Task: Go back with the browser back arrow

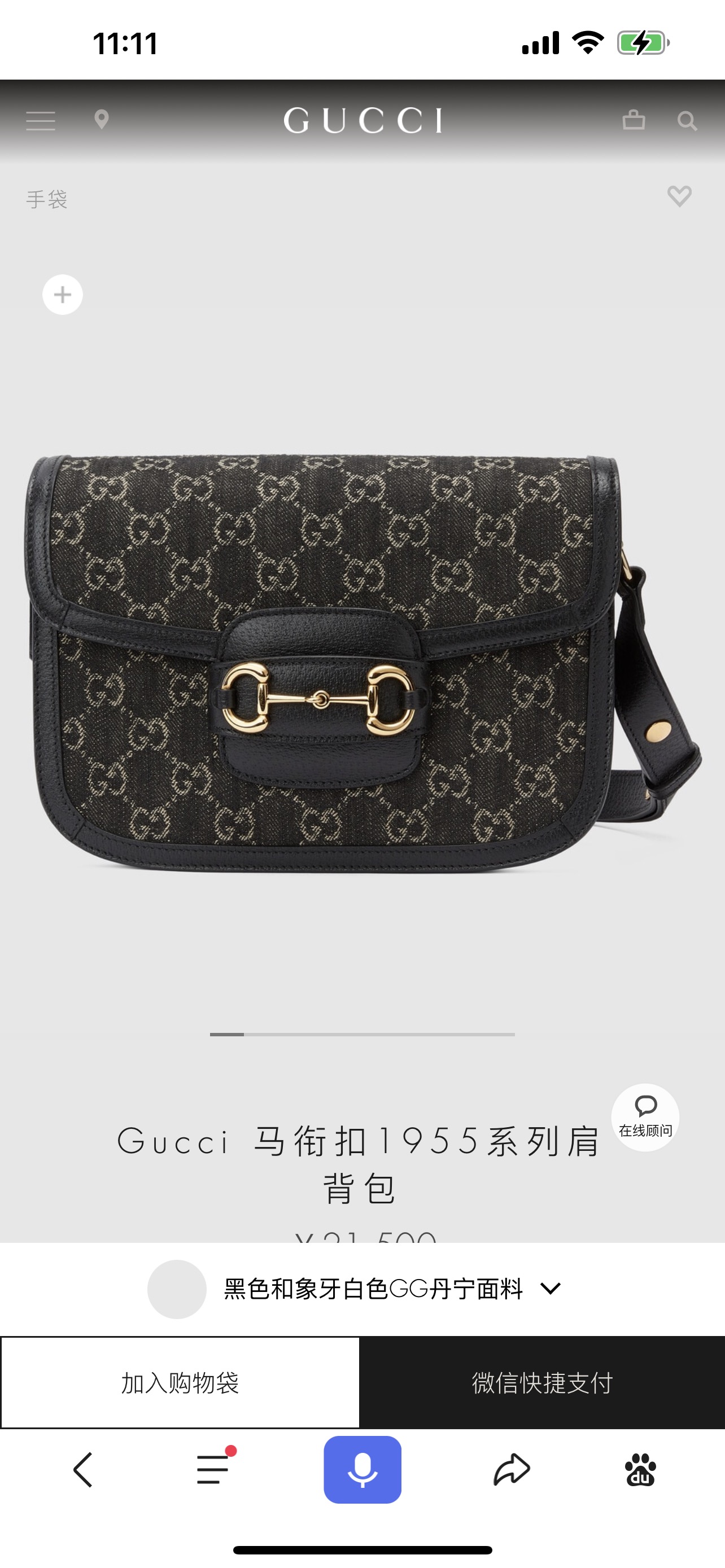Action: coord(84,1470)
